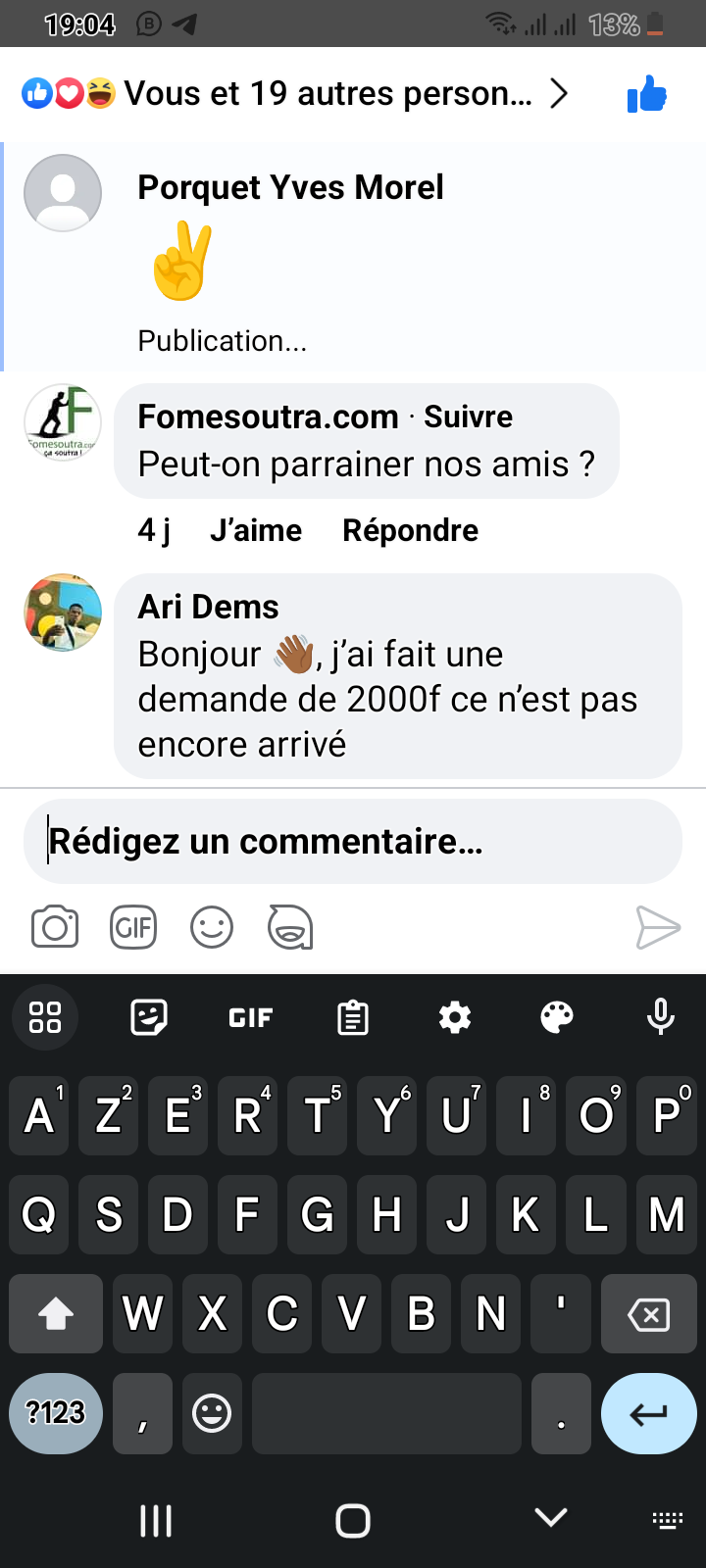Tap the backspace key
706x1568 pixels.
pyautogui.click(x=648, y=1314)
